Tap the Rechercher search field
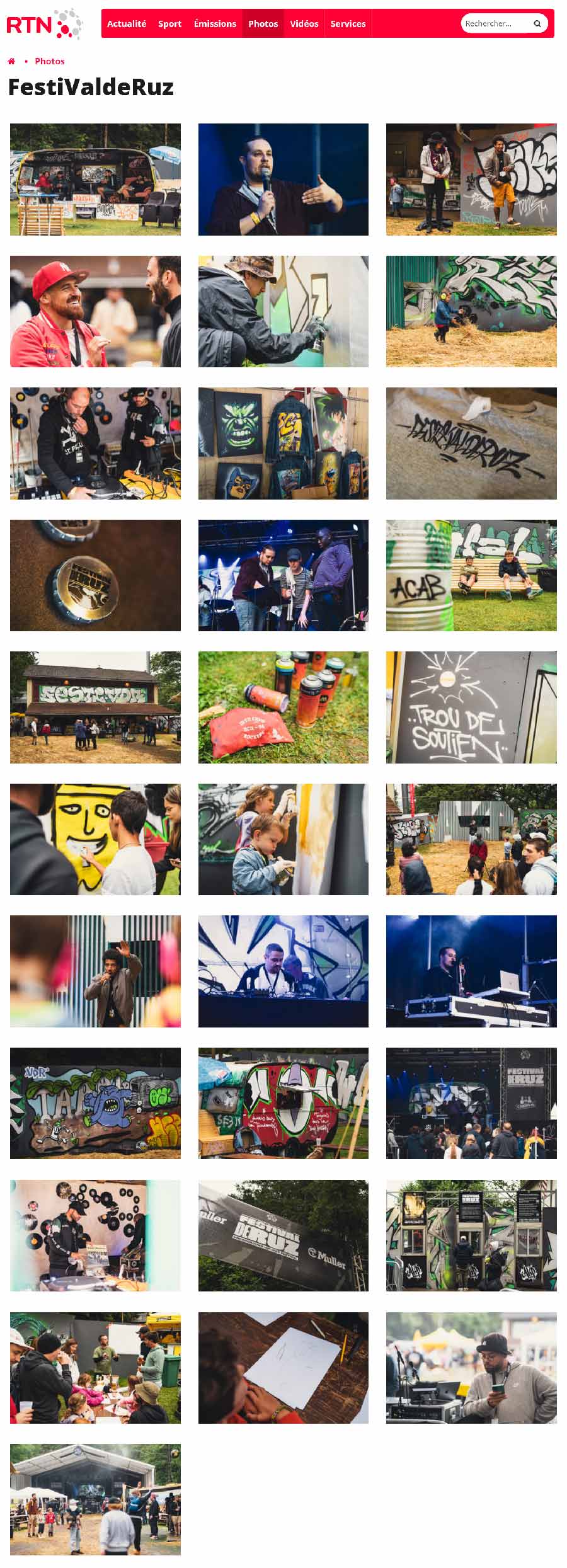This screenshot has height=1568, width=567. pos(495,24)
